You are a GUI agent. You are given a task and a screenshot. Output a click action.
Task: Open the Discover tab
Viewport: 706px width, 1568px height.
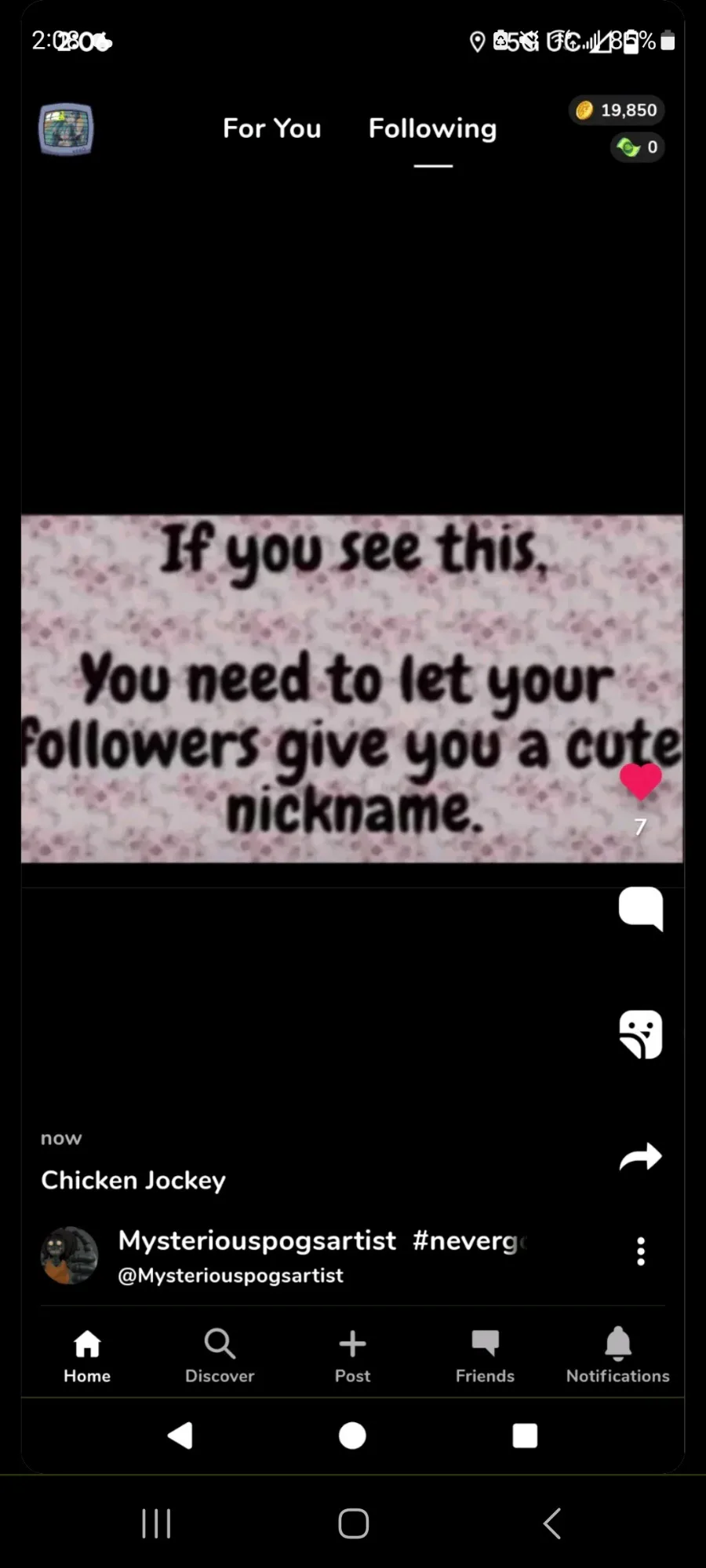pyautogui.click(x=220, y=1356)
